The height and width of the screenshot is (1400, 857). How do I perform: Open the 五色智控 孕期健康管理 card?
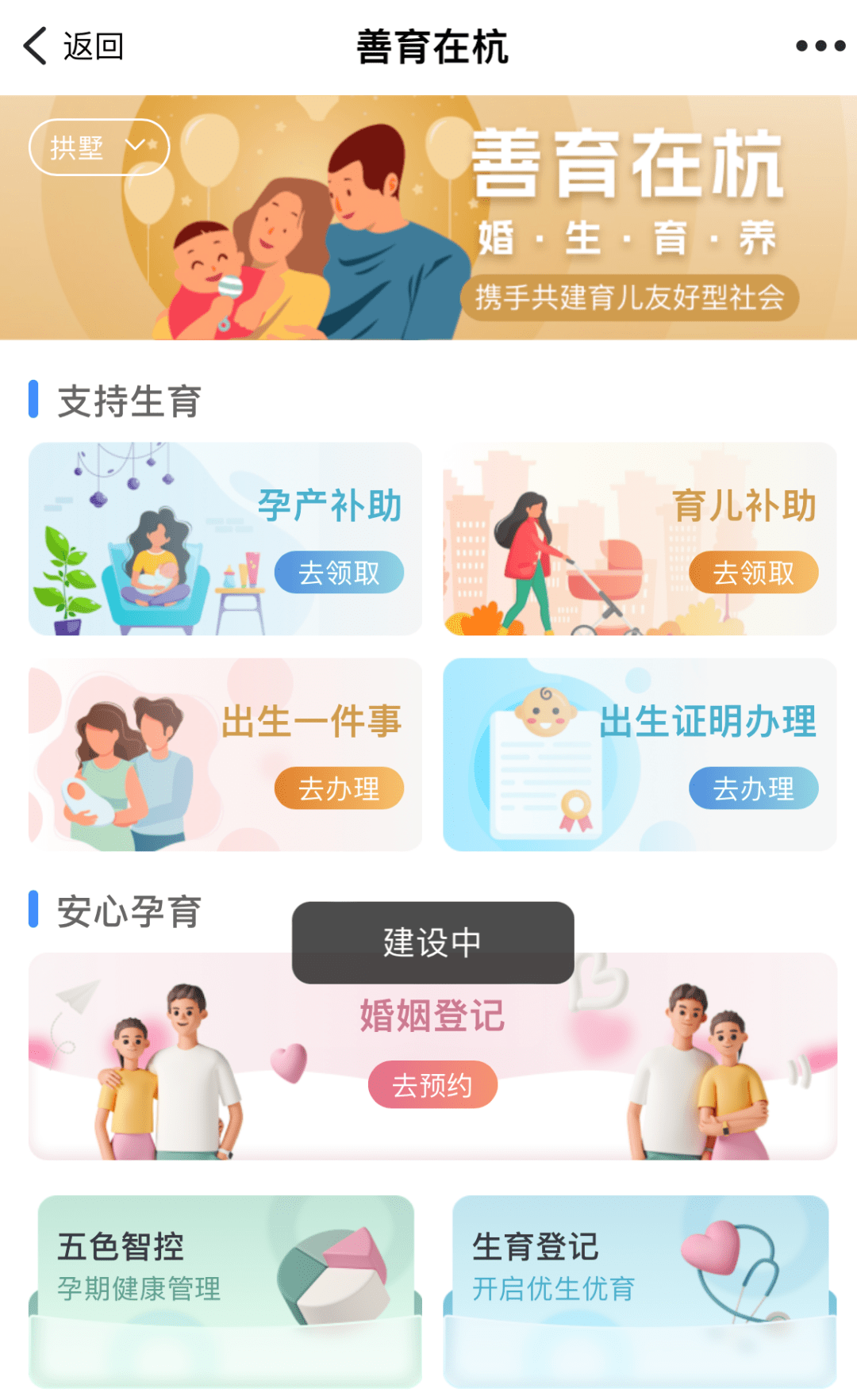pos(225,1291)
